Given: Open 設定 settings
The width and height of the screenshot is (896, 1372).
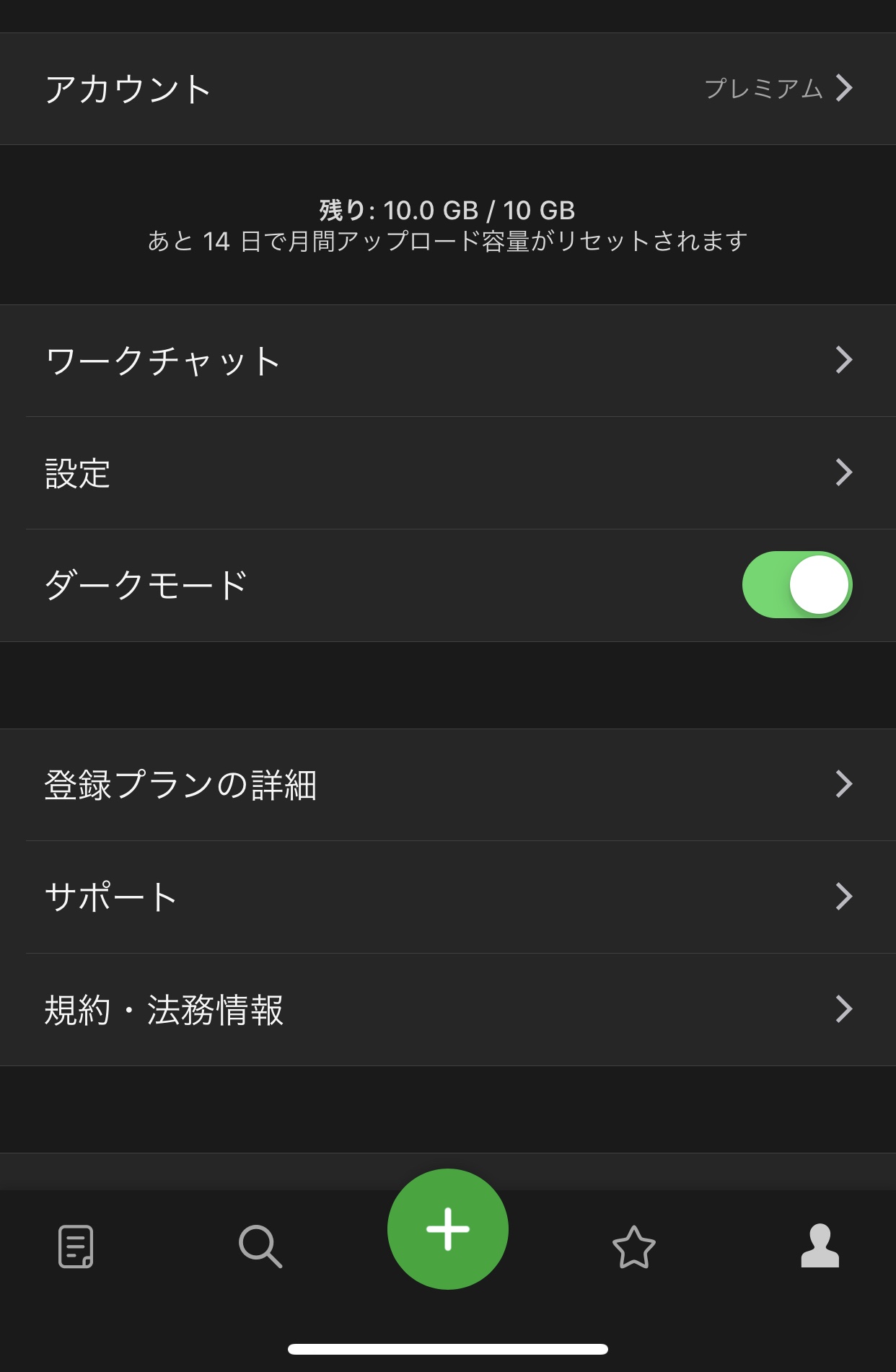Looking at the screenshot, I should click(x=447, y=473).
